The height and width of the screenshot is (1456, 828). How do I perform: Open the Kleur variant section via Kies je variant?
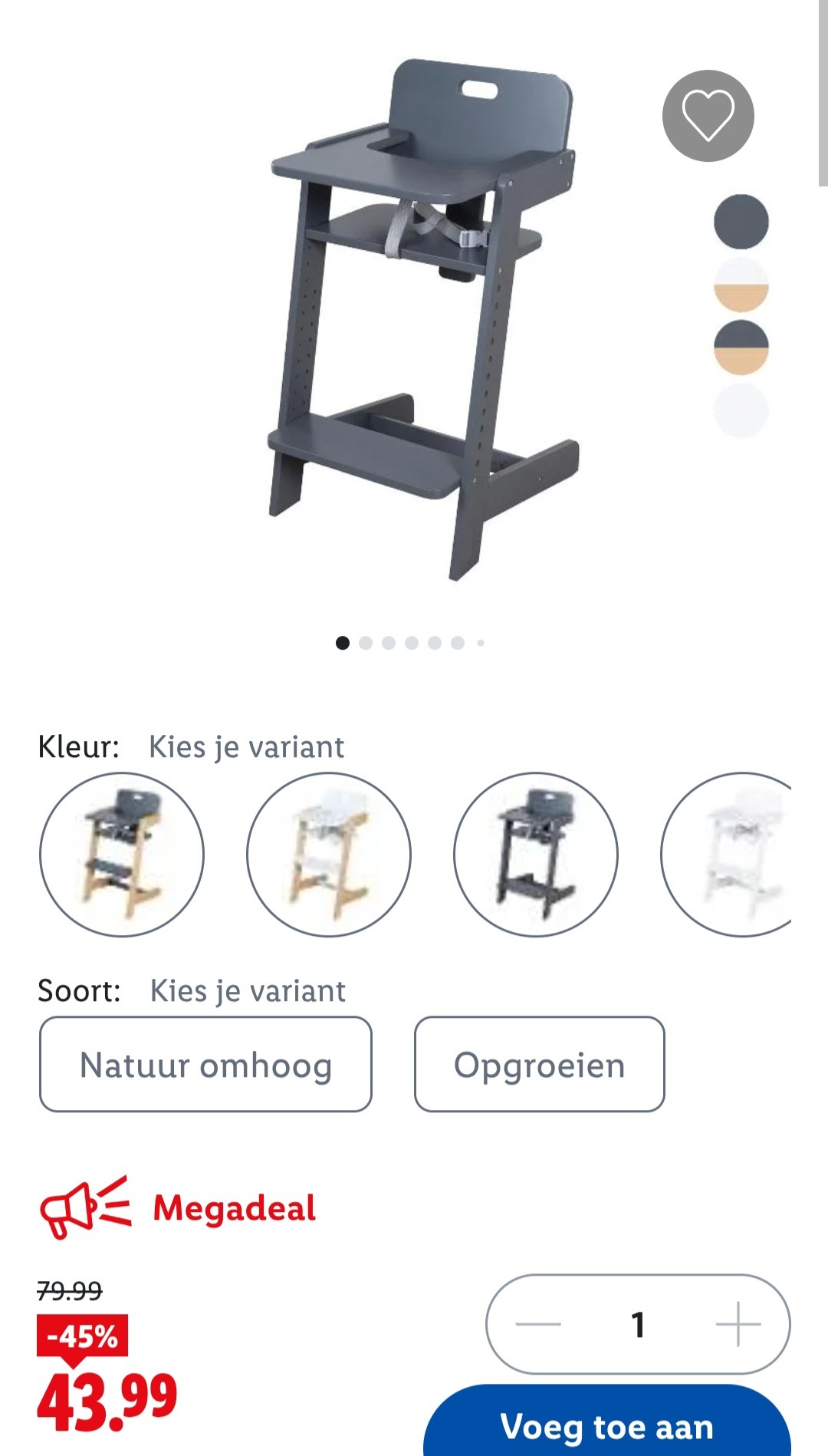click(245, 743)
